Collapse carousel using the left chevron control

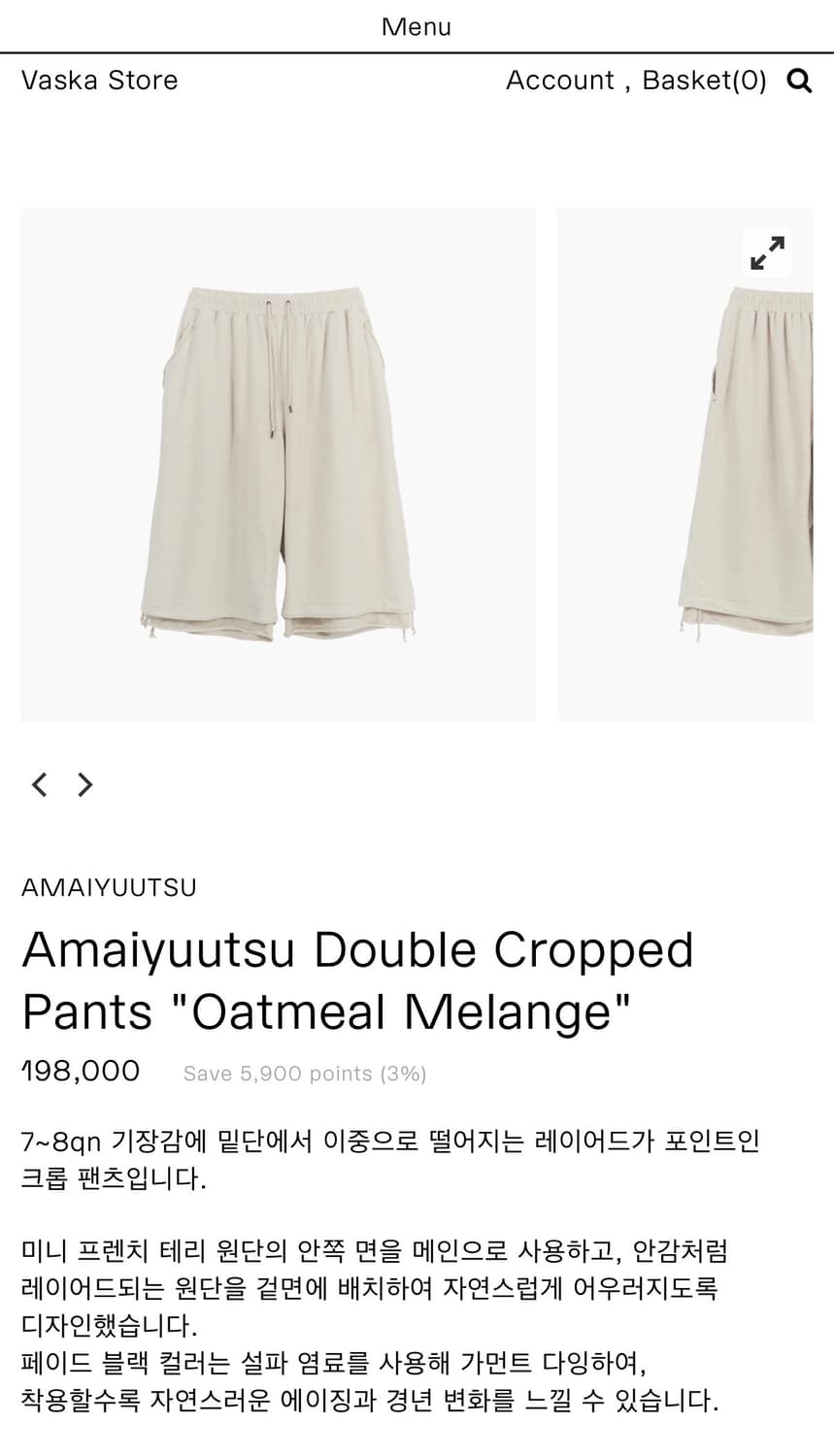click(x=40, y=784)
